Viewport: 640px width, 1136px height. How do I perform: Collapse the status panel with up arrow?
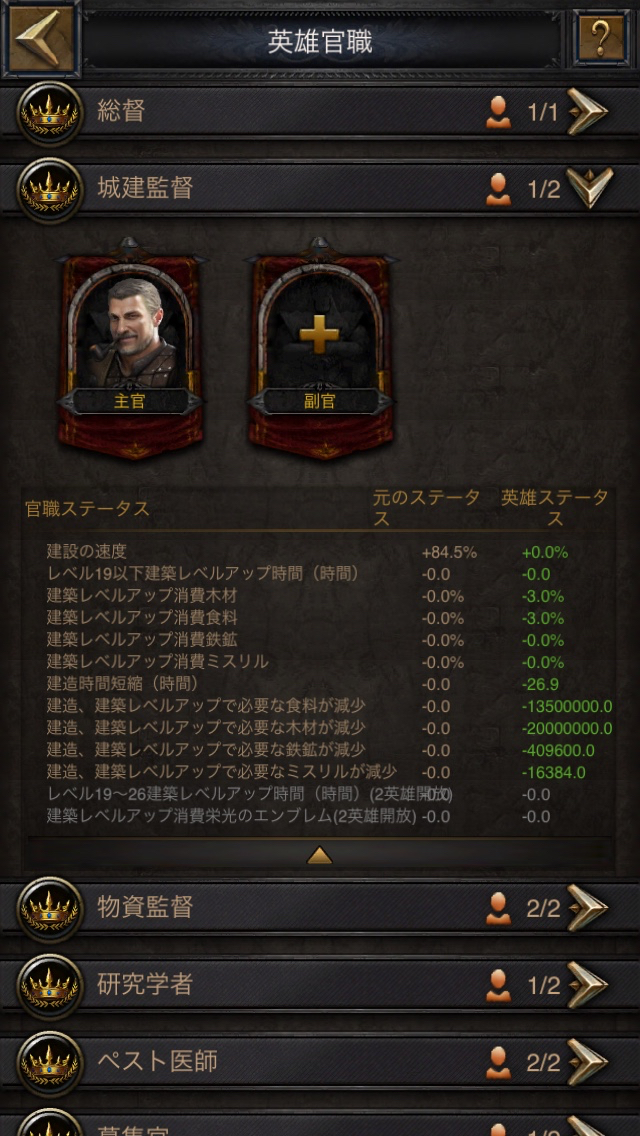[x=319, y=854]
